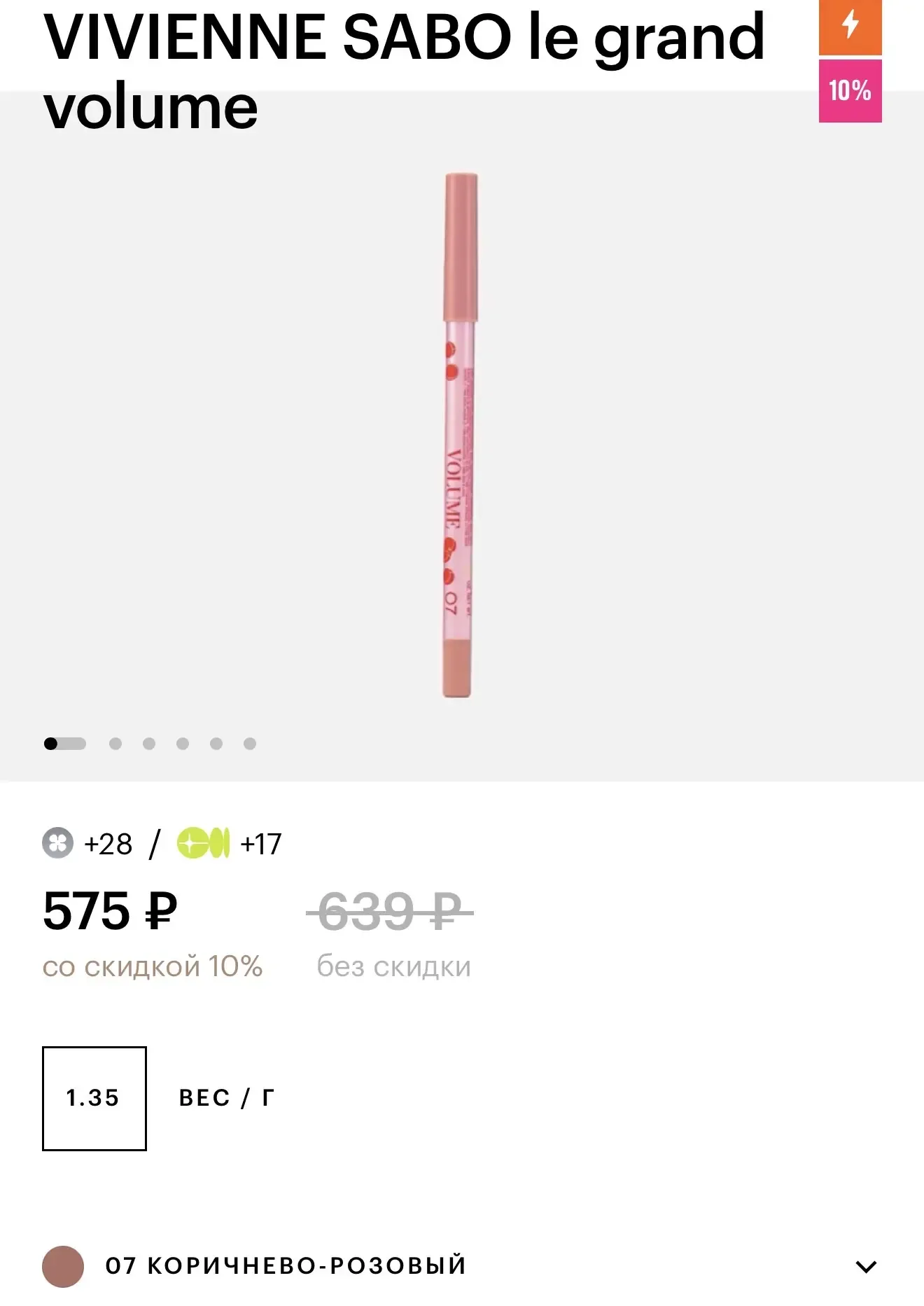Screen dimensions: 924x1306
Task: Expand the 07 Коричнево-розовый shade dropdown
Action: (866, 1266)
